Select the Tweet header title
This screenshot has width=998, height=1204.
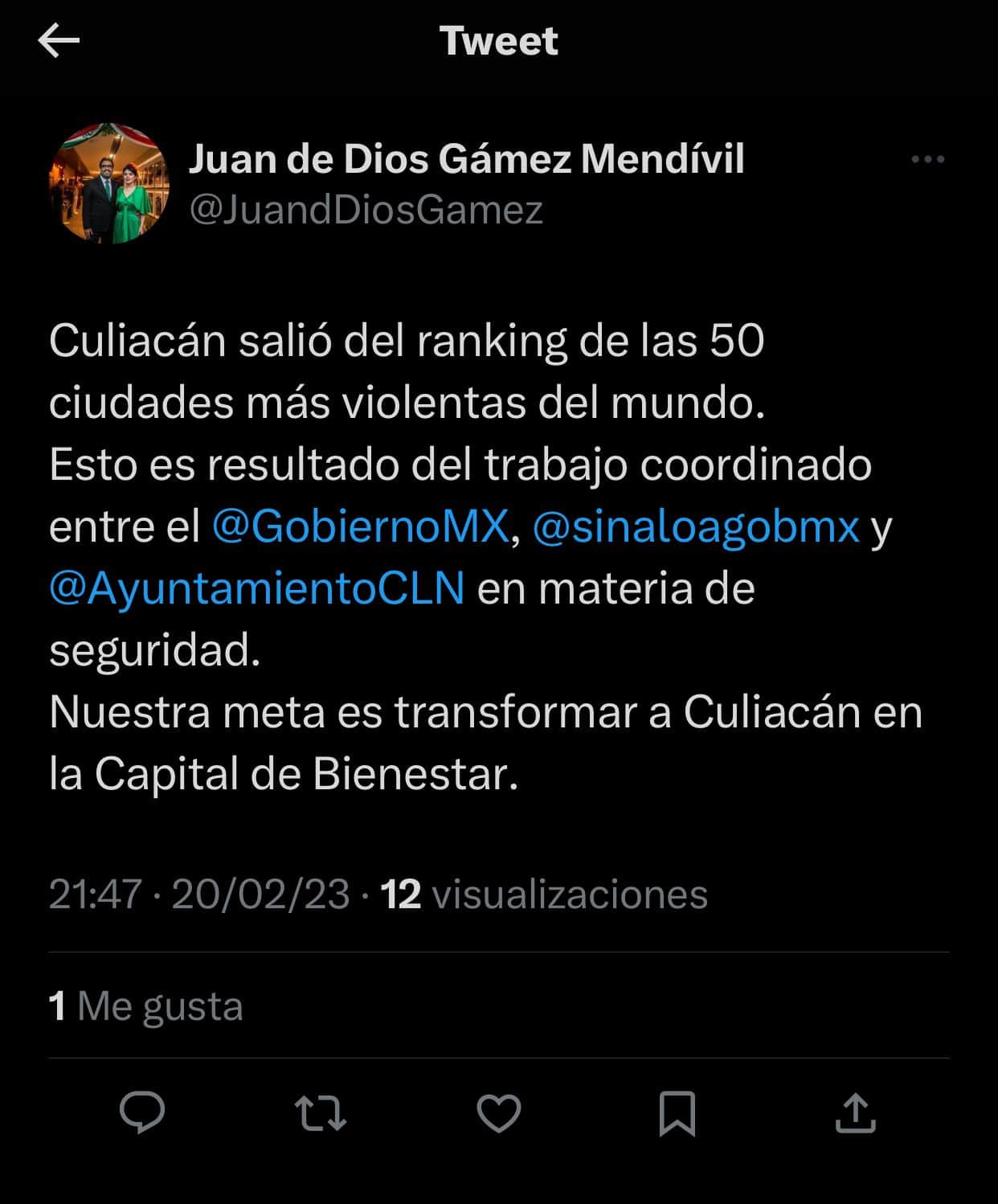pos(499,39)
